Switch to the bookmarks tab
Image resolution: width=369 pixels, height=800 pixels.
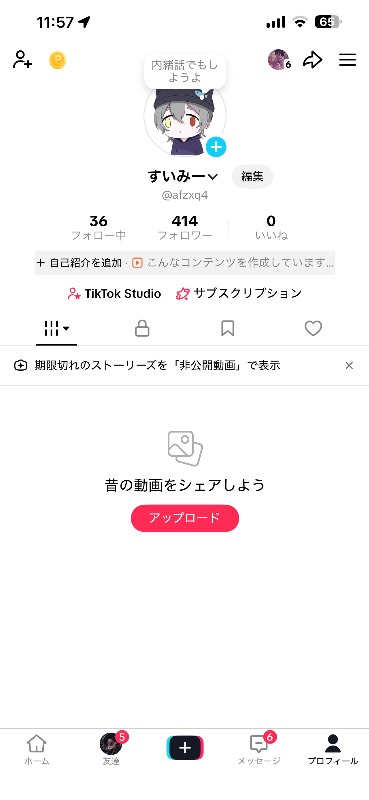[228, 329]
